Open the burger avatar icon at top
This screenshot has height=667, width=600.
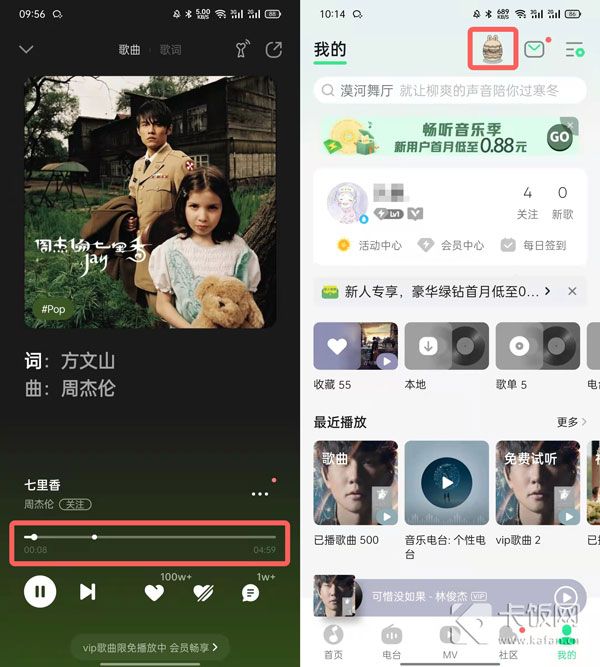point(492,48)
